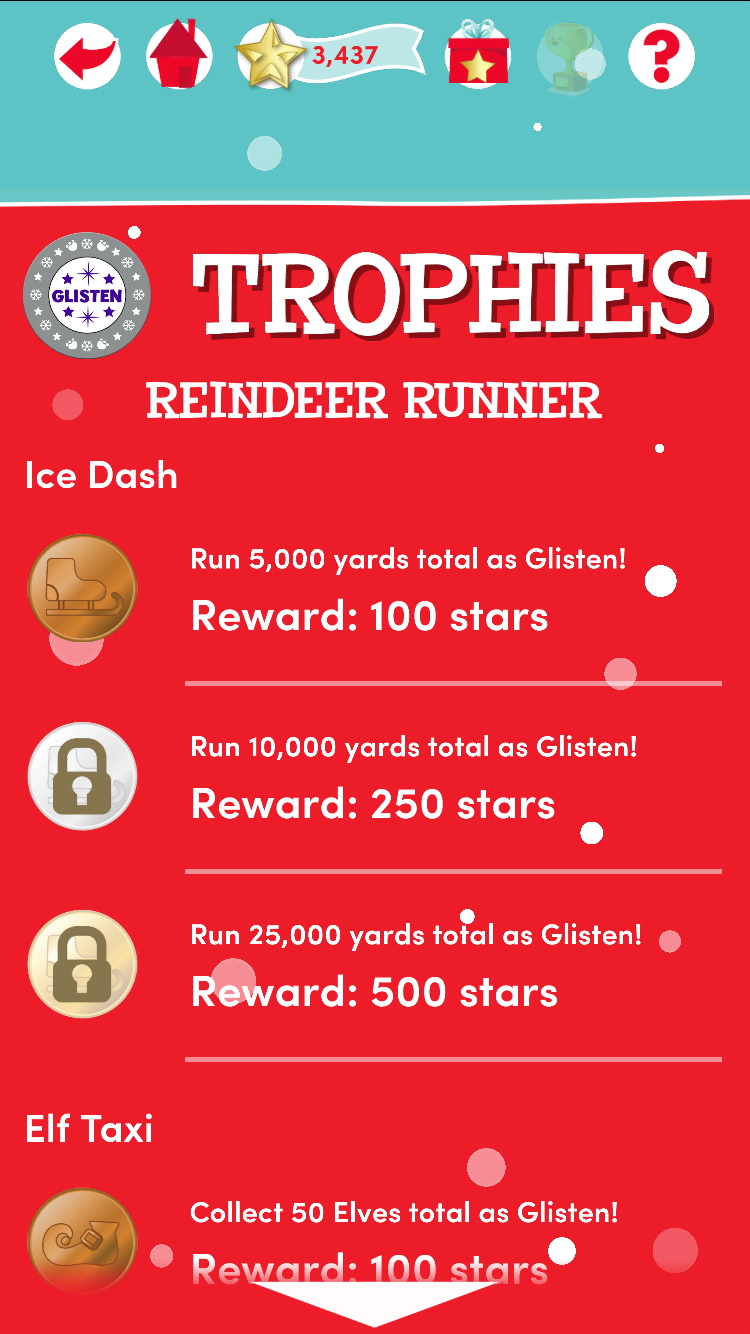The height and width of the screenshot is (1334, 750).
Task: Open the trophy cup icon
Action: (570, 55)
